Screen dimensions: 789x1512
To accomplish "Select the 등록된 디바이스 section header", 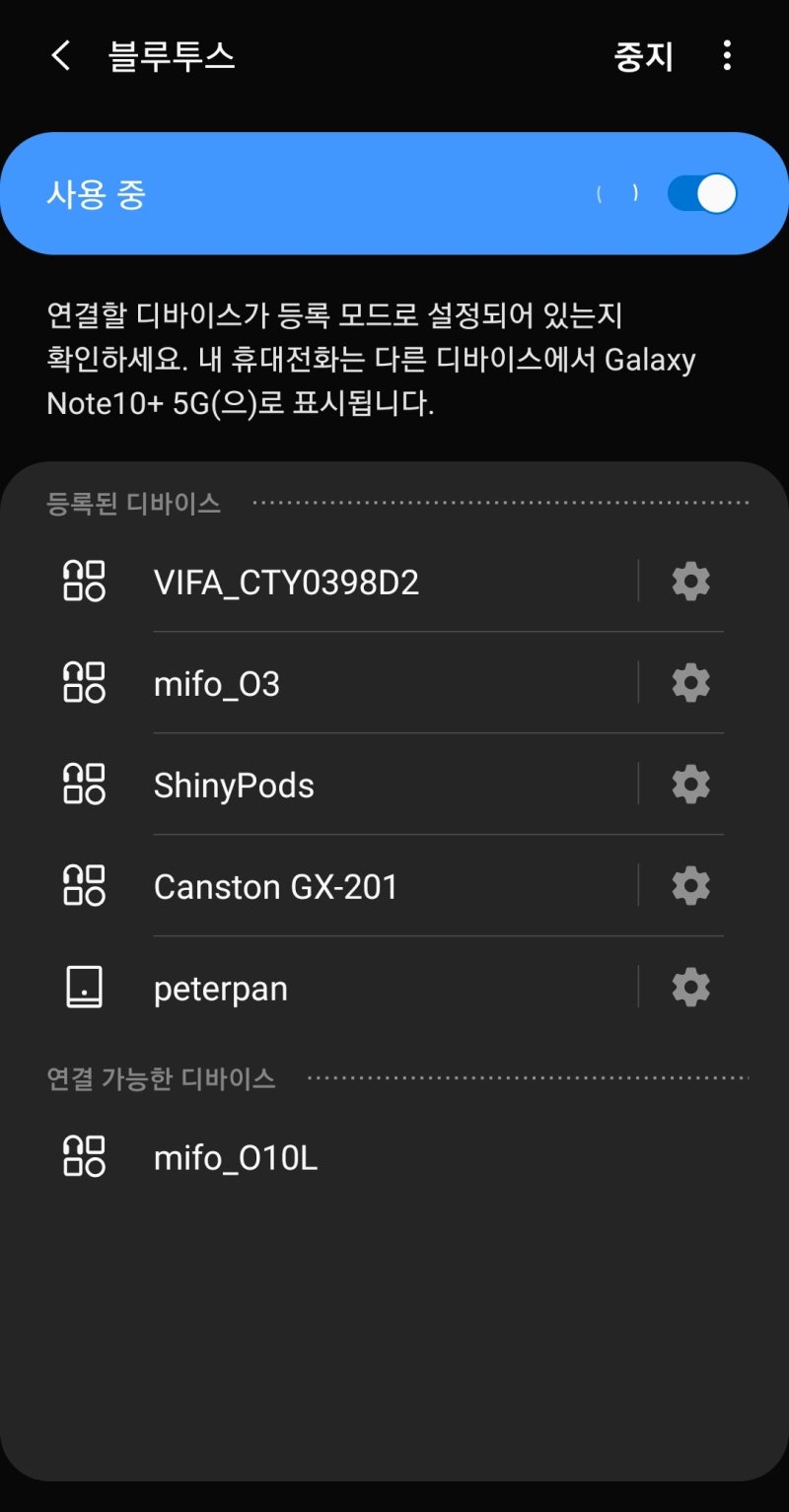I will (133, 504).
